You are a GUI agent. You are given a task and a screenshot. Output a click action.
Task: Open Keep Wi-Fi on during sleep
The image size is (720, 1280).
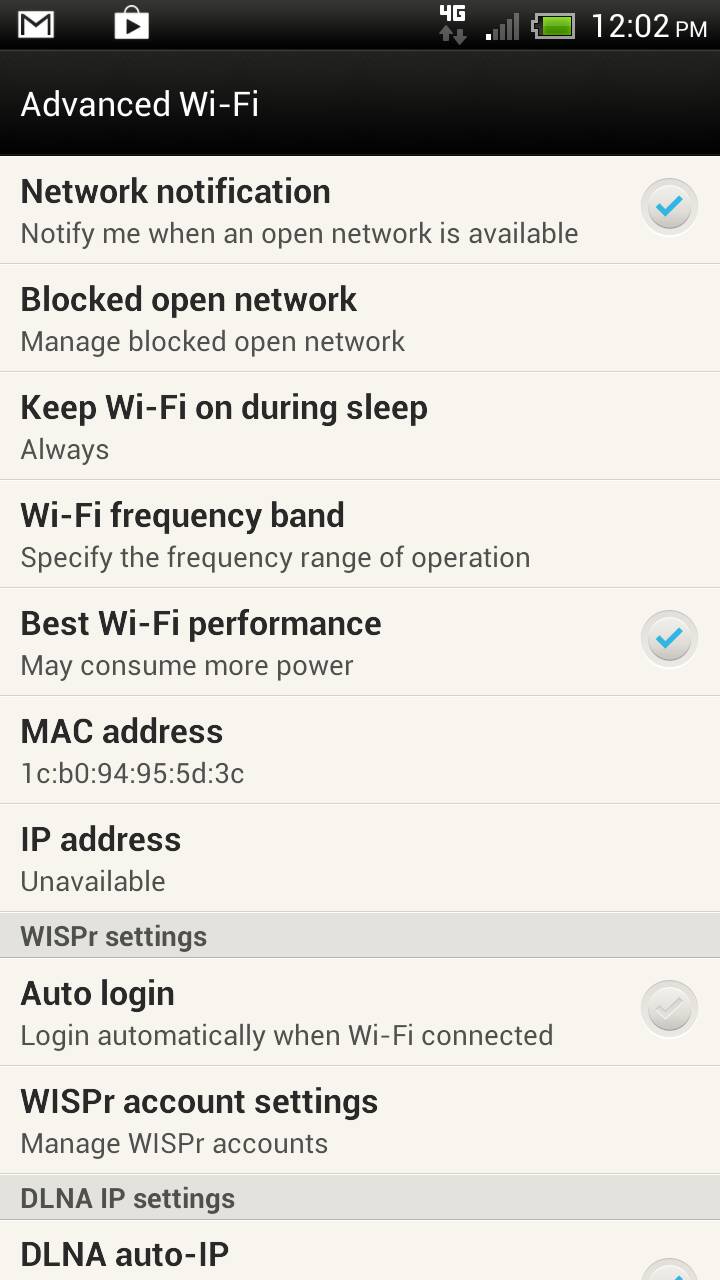tap(360, 426)
